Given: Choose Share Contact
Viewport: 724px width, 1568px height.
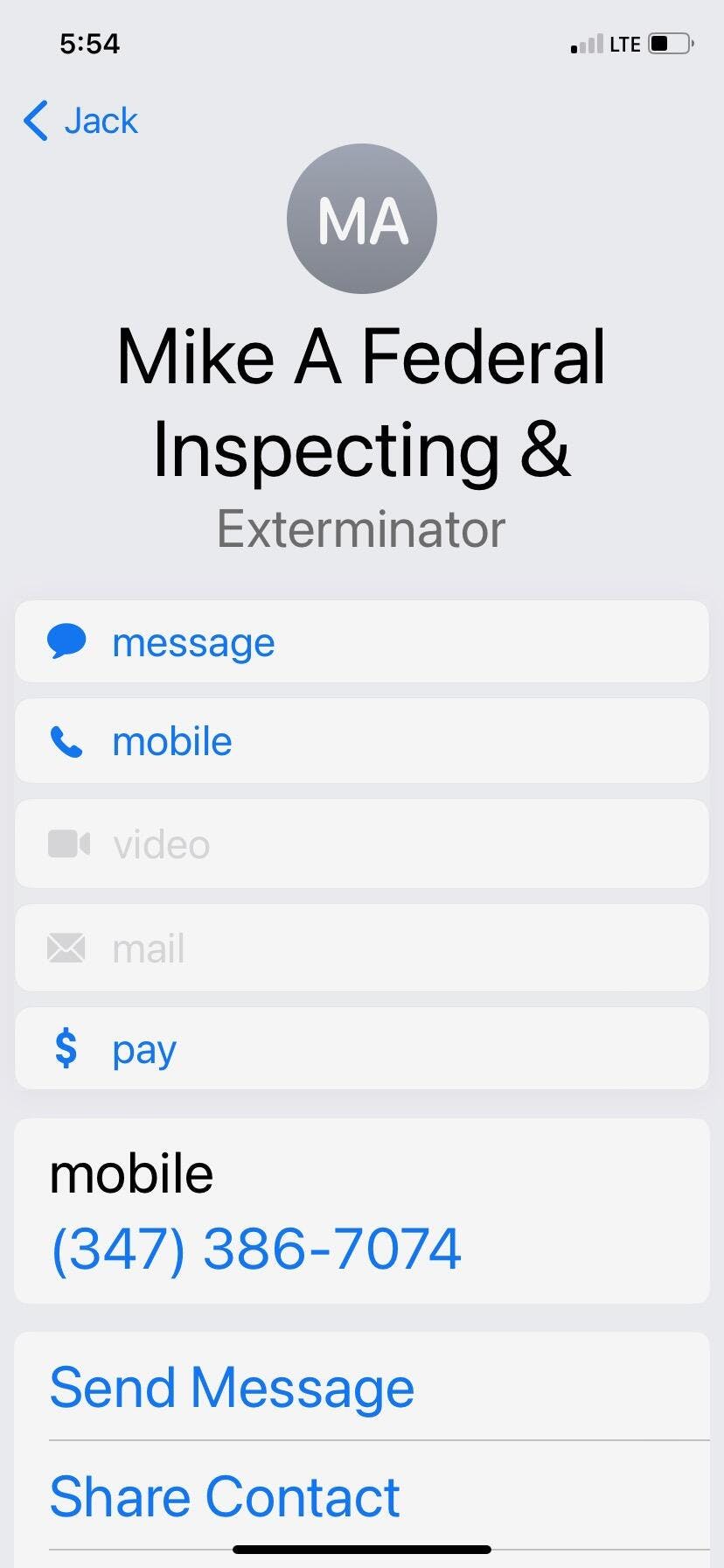Looking at the screenshot, I should coord(225,1496).
